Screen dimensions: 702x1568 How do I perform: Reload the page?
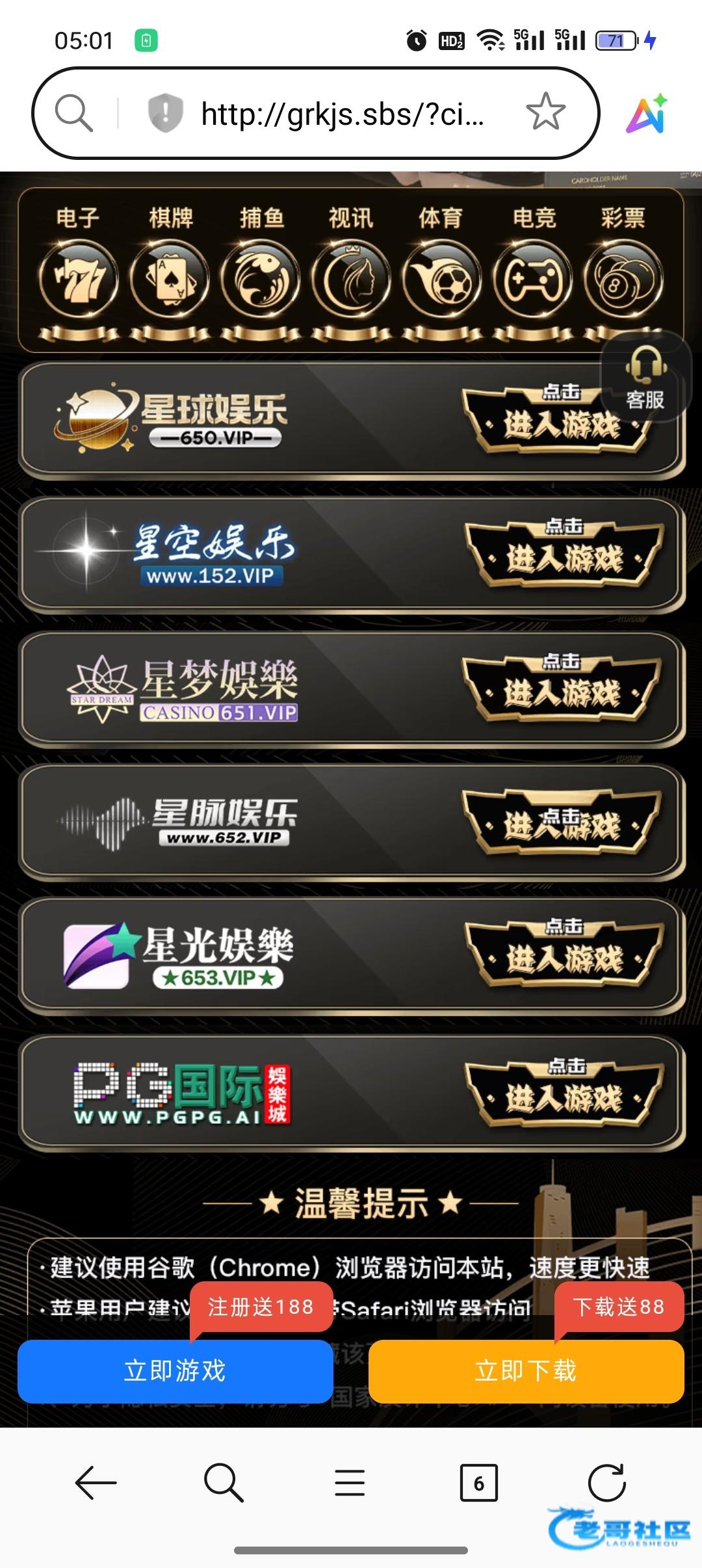click(x=606, y=1483)
